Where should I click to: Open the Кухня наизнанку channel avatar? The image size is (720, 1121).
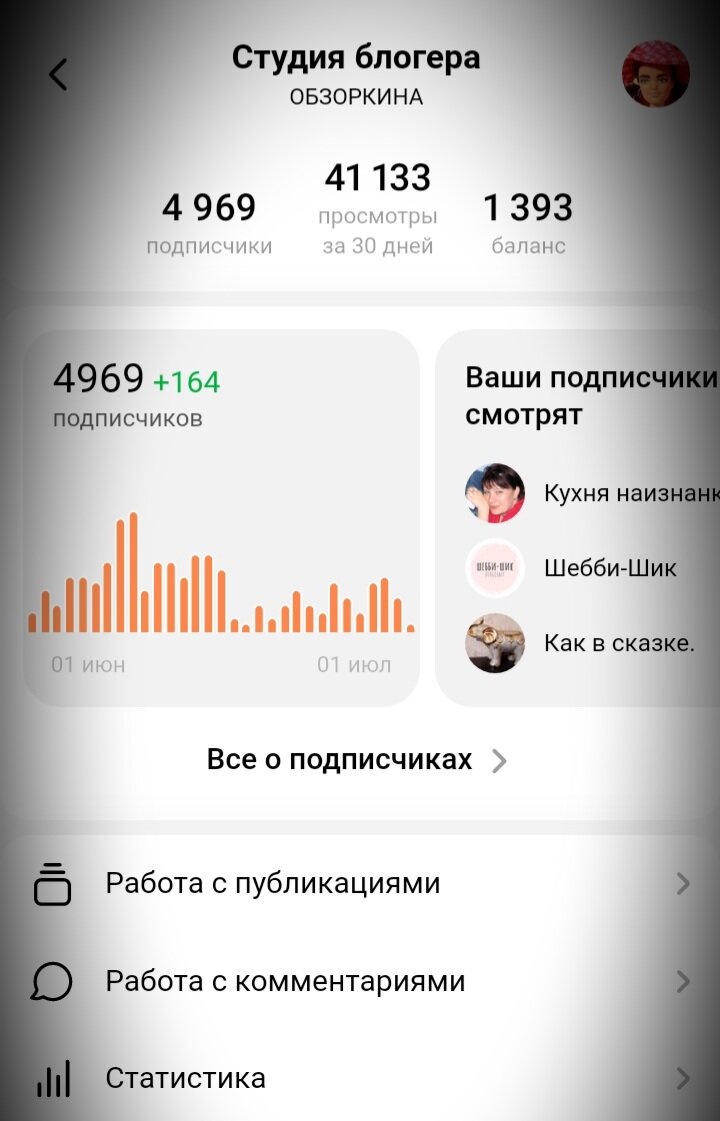click(x=495, y=493)
